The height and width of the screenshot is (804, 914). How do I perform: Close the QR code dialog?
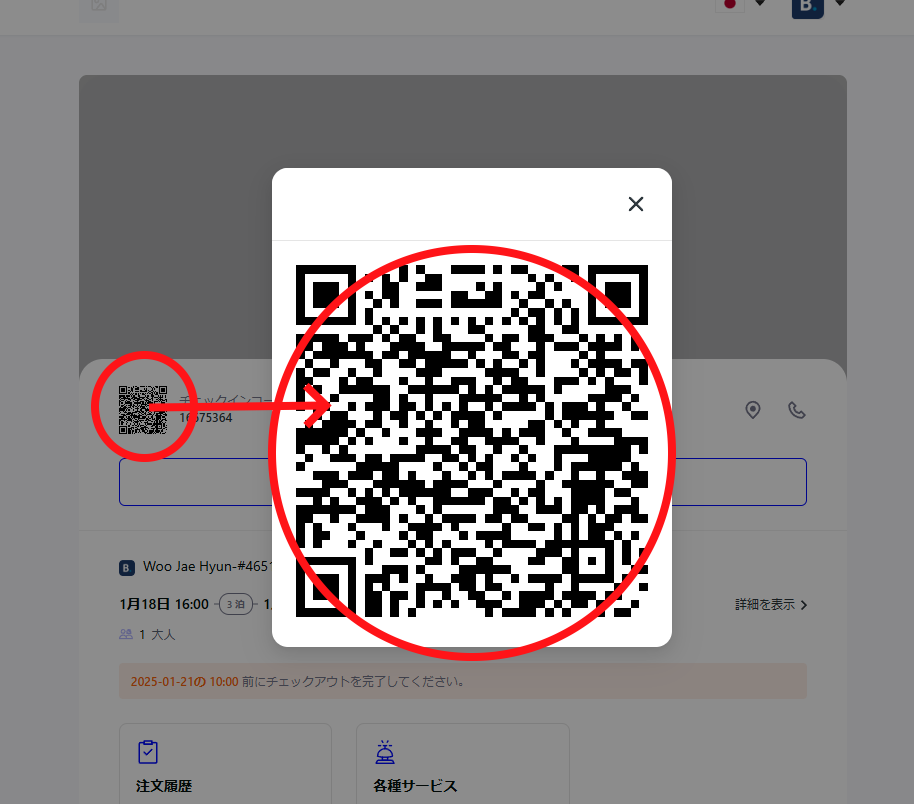click(x=635, y=204)
